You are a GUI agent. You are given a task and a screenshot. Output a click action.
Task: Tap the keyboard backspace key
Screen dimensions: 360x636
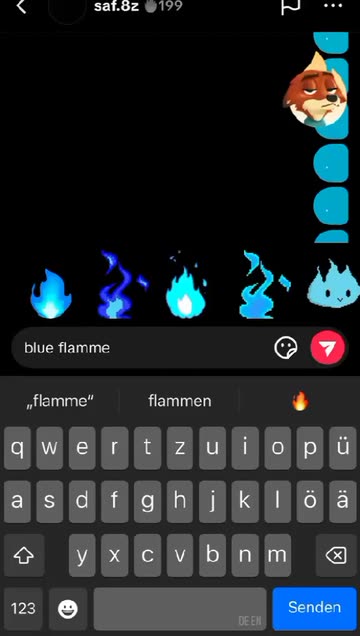click(x=336, y=555)
